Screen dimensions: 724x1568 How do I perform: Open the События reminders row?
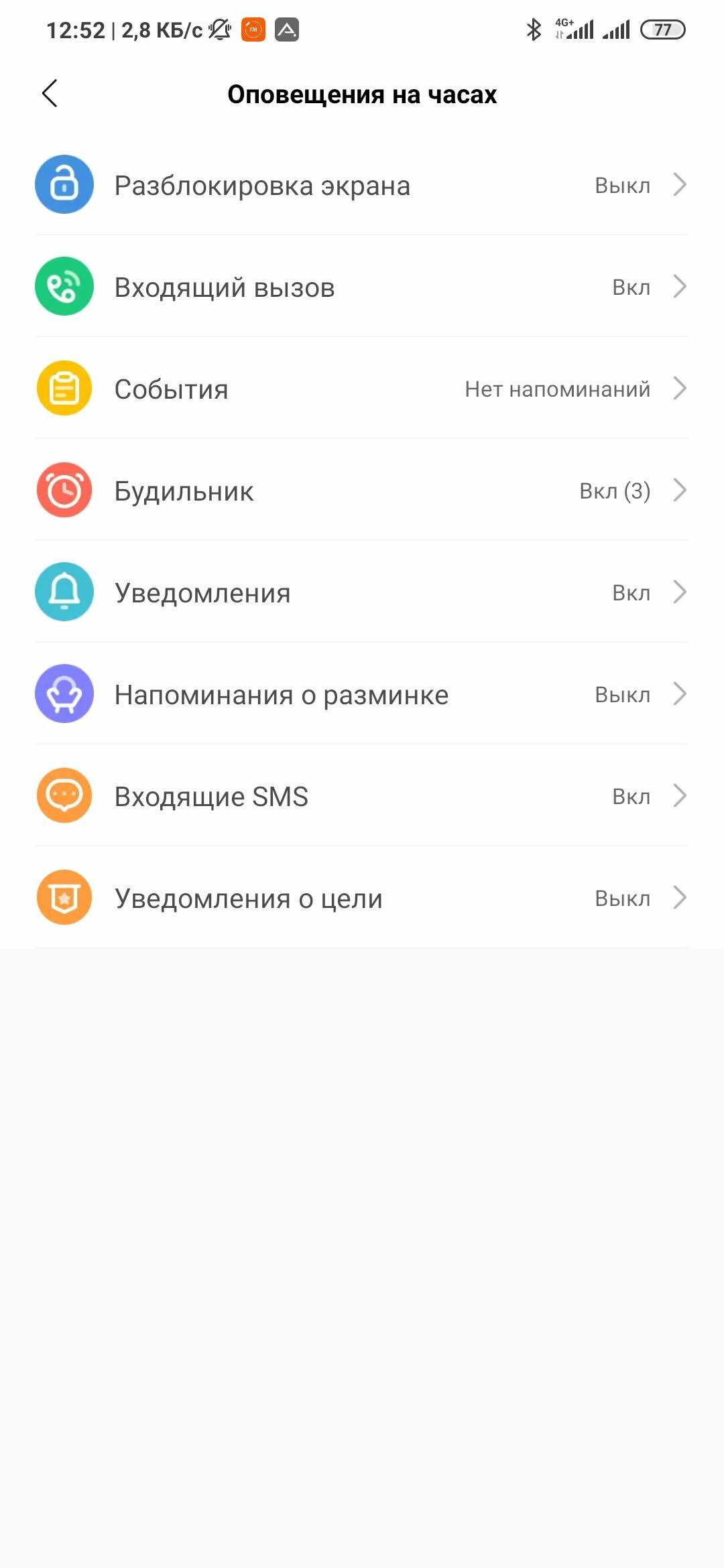(x=362, y=389)
